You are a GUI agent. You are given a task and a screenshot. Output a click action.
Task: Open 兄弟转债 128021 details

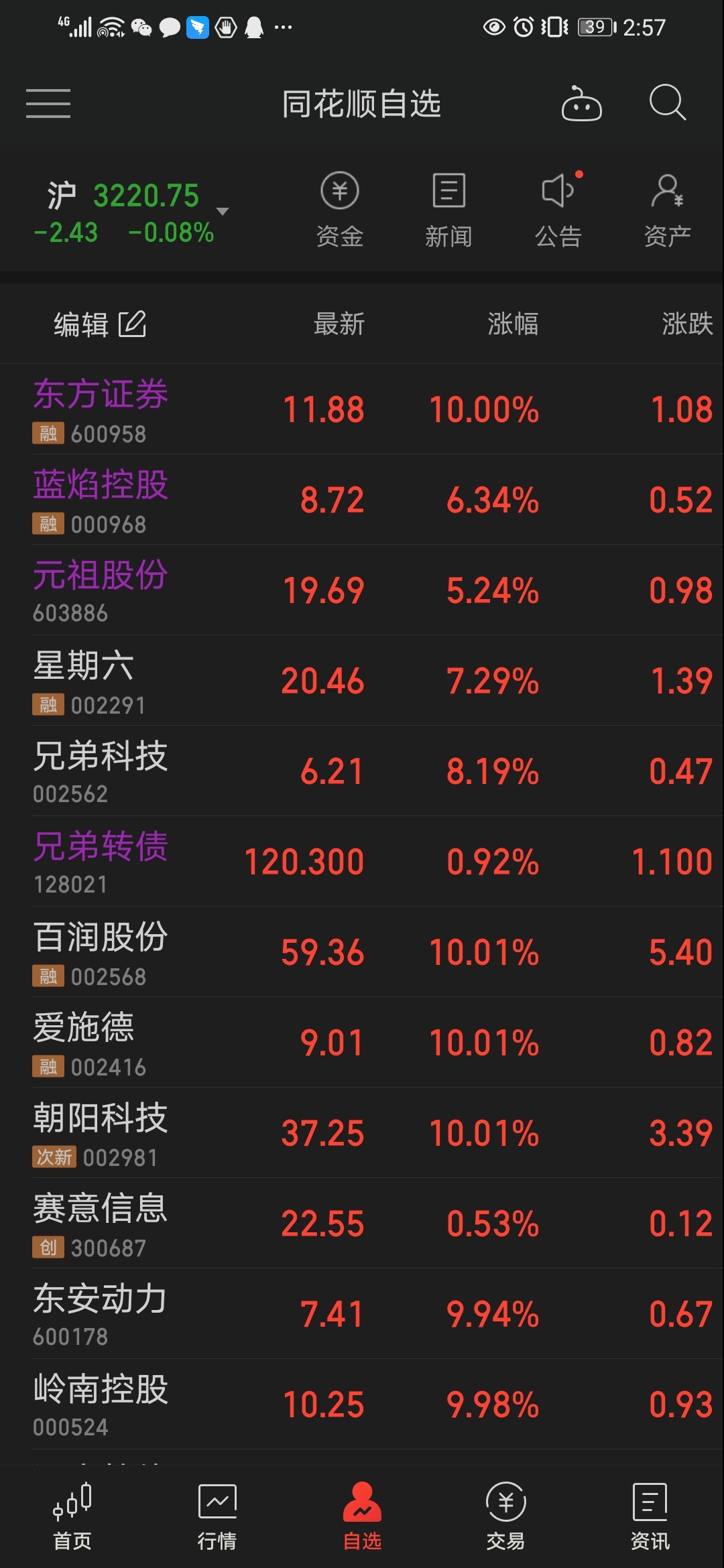(x=362, y=862)
